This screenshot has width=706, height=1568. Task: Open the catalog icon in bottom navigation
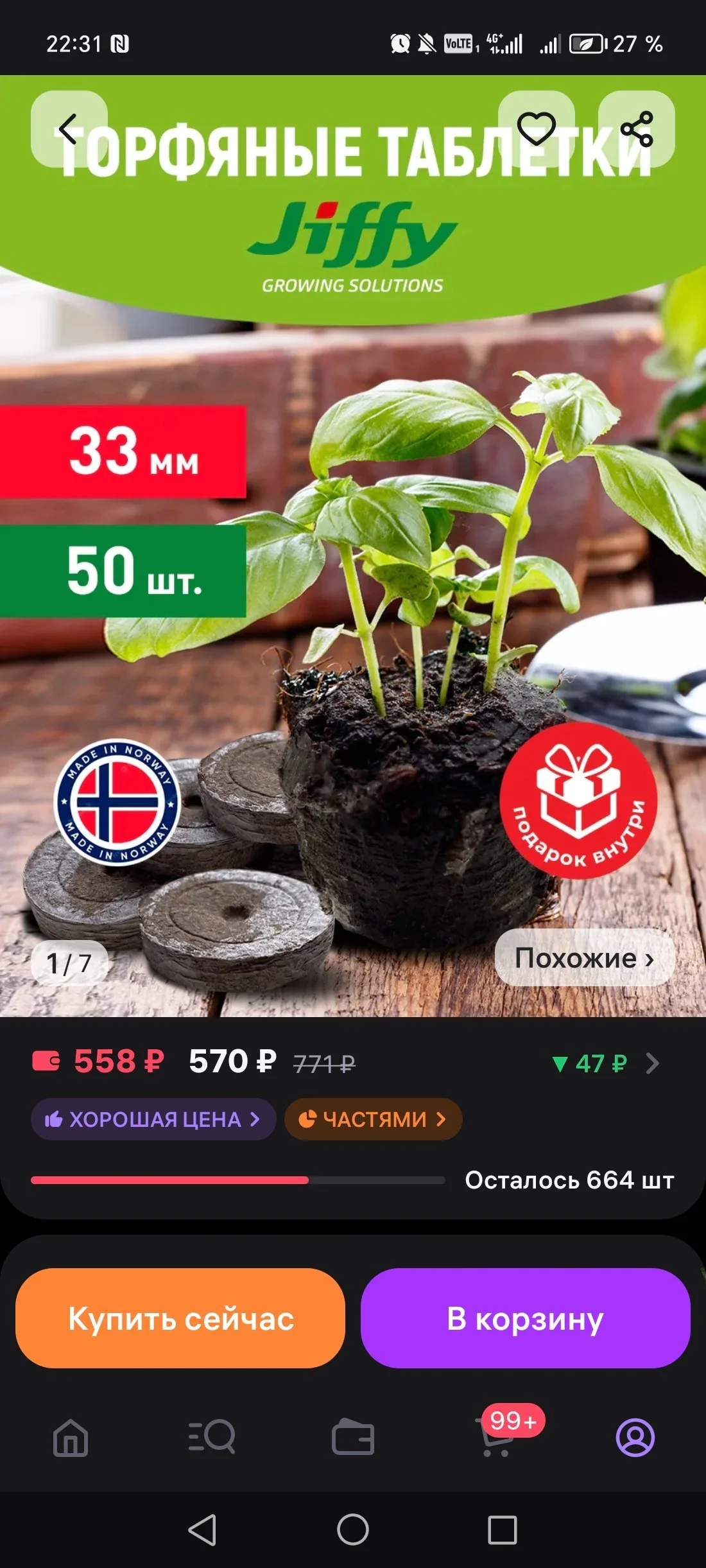coord(353,1438)
